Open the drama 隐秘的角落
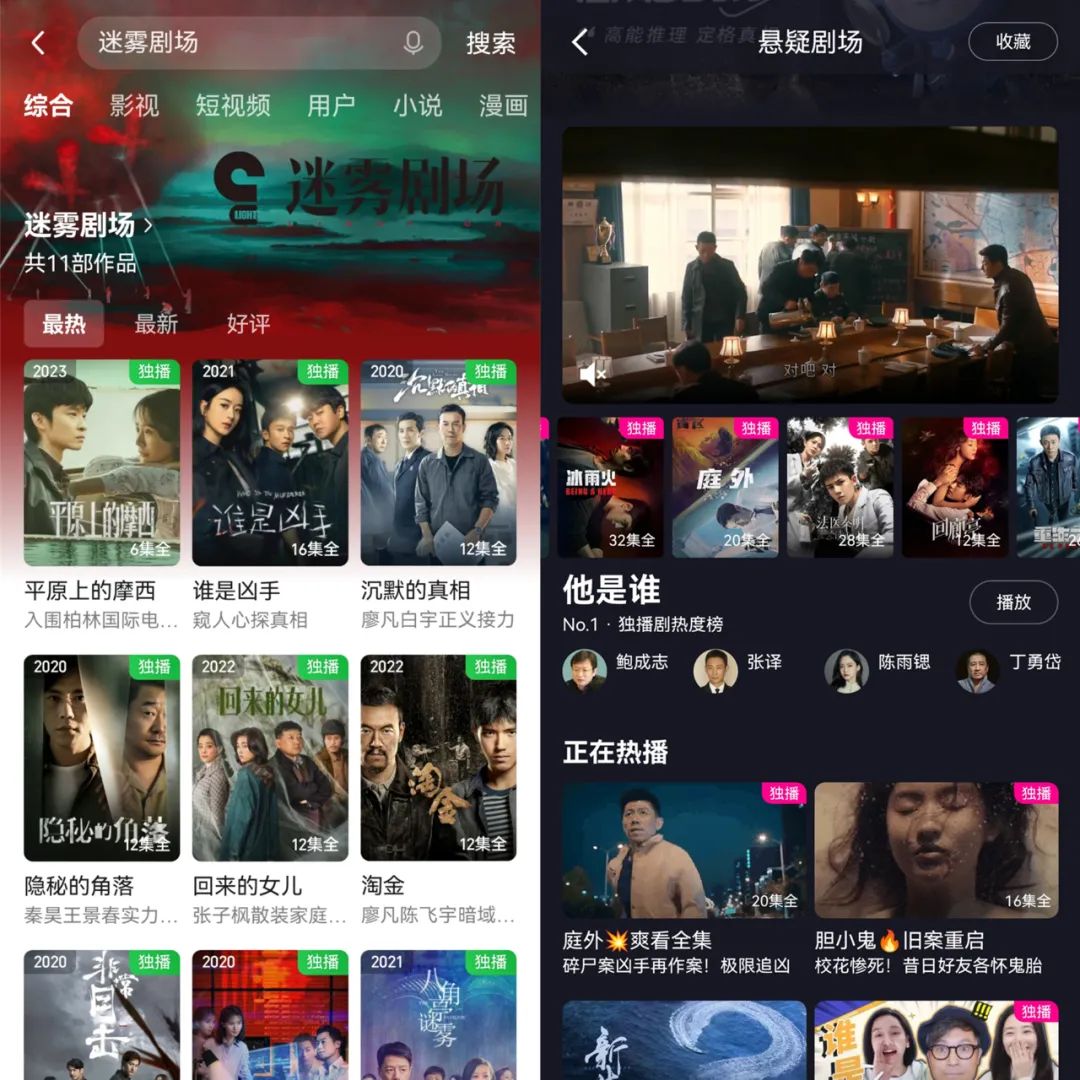1080x1080 pixels. click(x=101, y=758)
